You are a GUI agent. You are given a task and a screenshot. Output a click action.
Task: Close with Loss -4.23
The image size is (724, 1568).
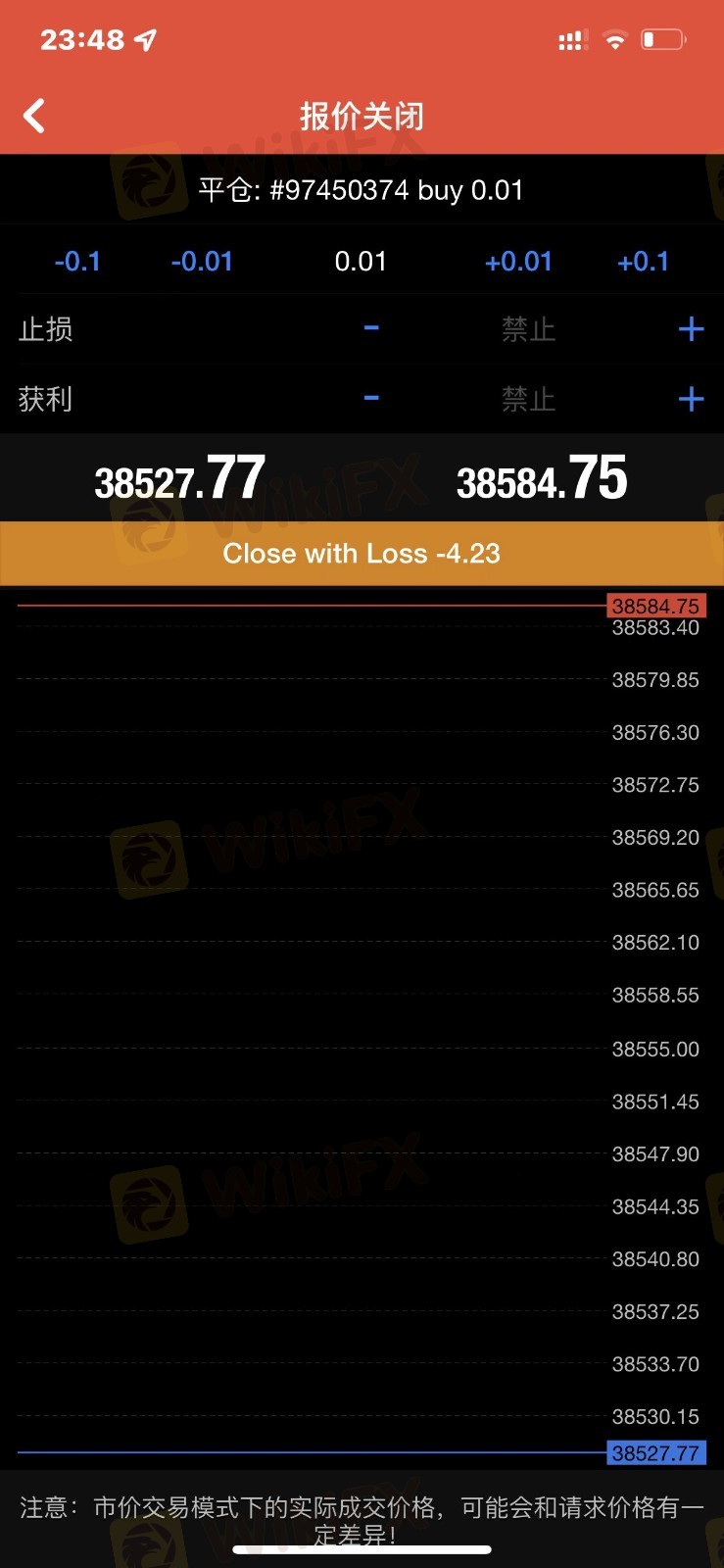click(x=362, y=554)
